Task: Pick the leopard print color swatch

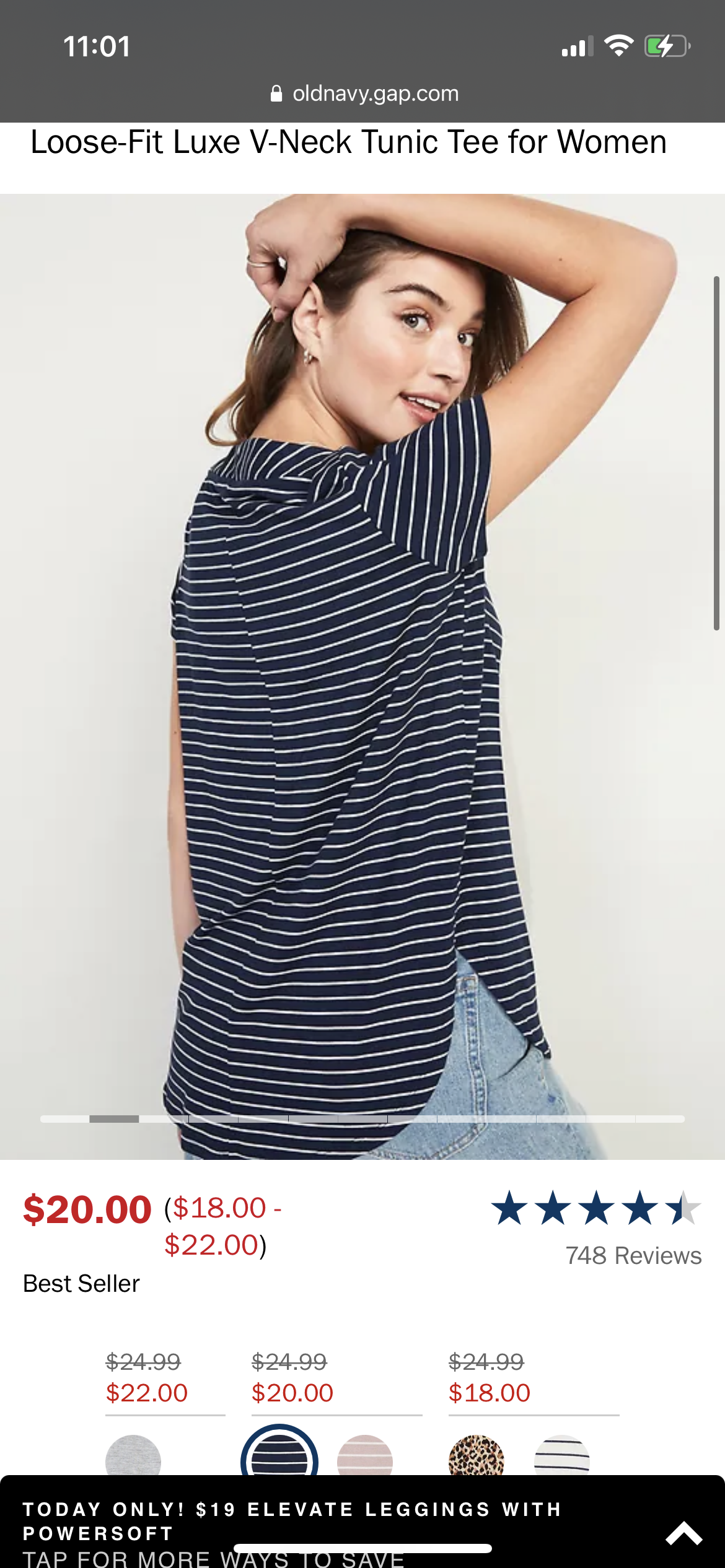Action: pyautogui.click(x=477, y=1455)
